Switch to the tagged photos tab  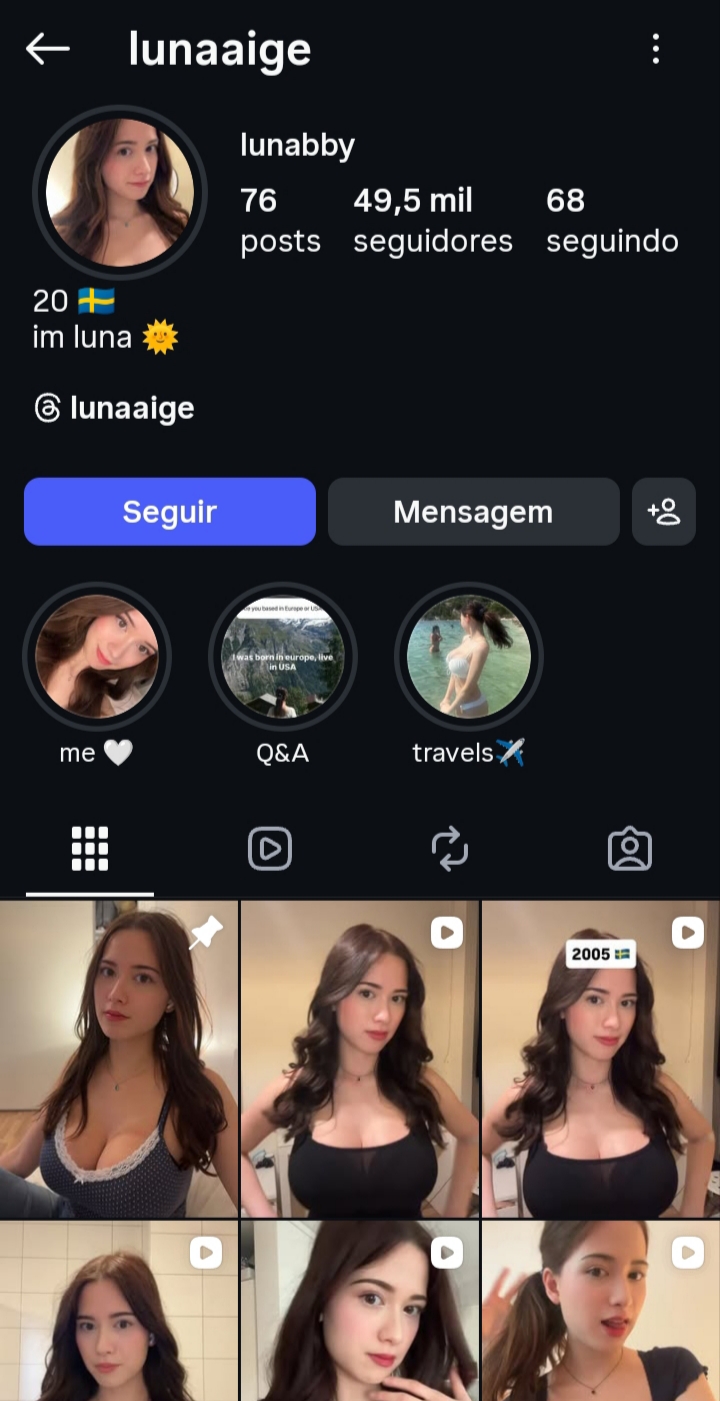click(630, 849)
